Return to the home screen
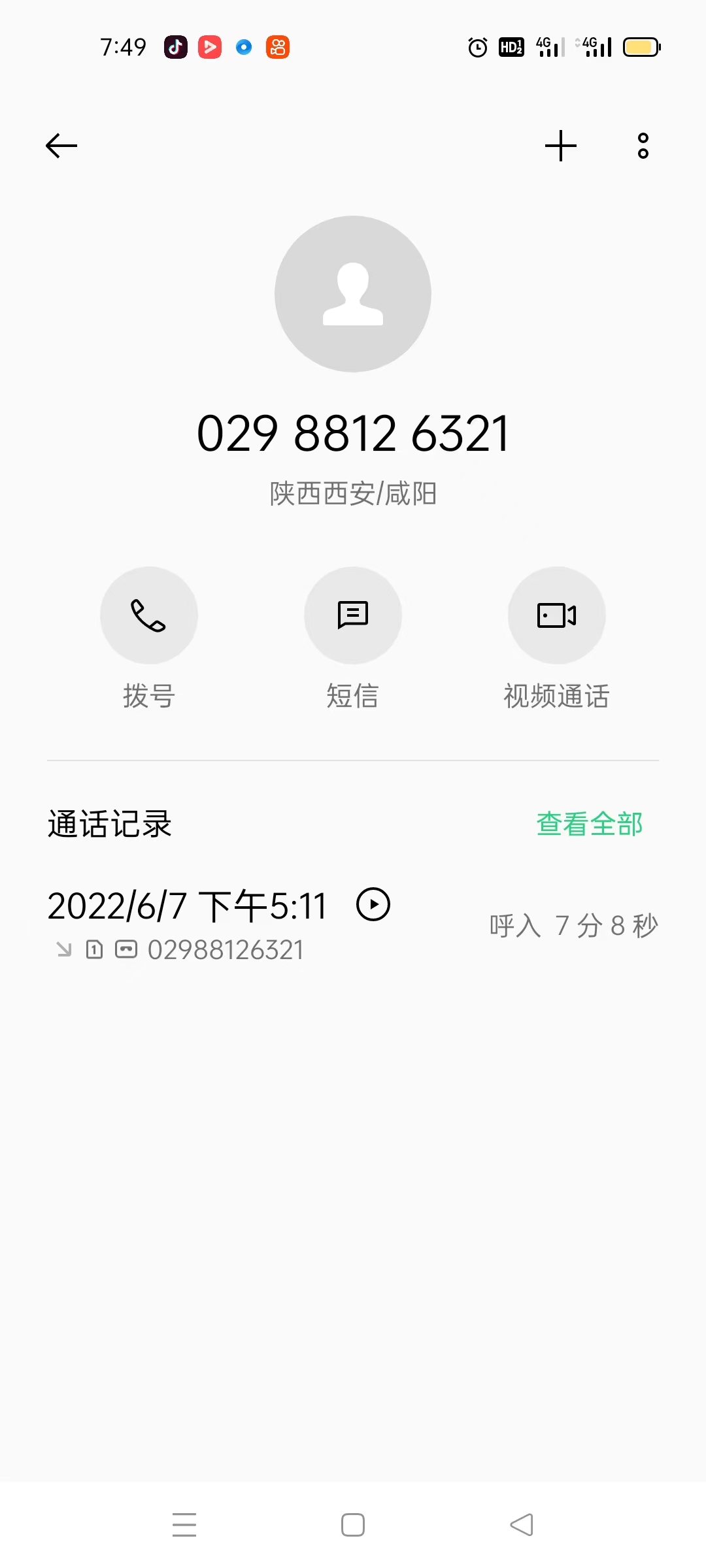 353,1525
